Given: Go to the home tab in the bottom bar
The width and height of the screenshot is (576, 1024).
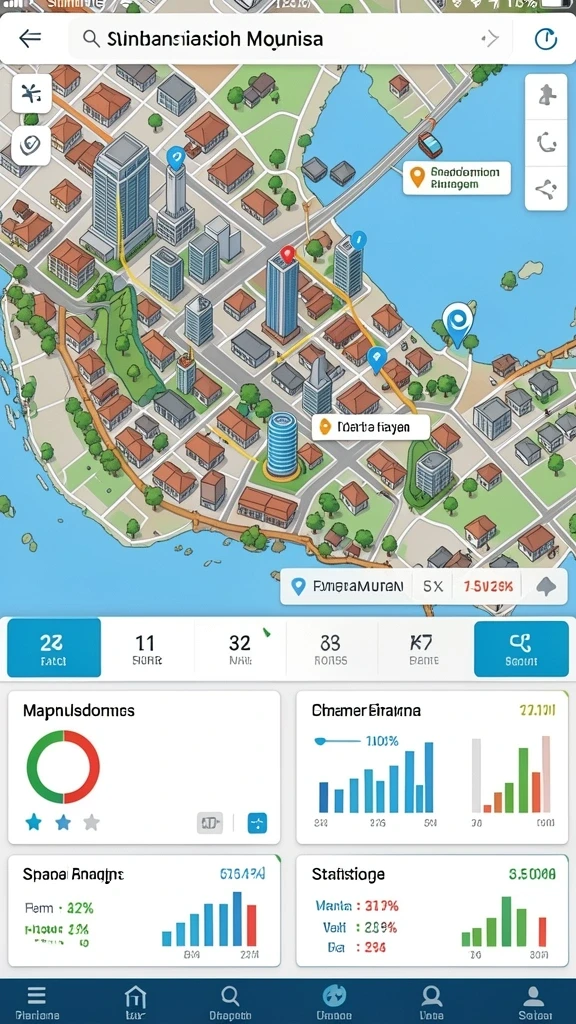Looking at the screenshot, I should pos(135,1001).
